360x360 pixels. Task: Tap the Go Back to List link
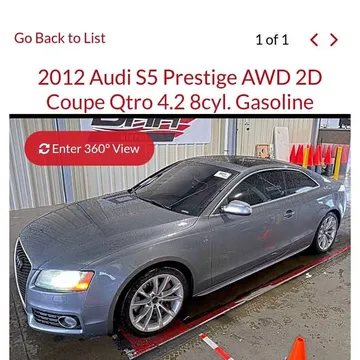[60, 38]
